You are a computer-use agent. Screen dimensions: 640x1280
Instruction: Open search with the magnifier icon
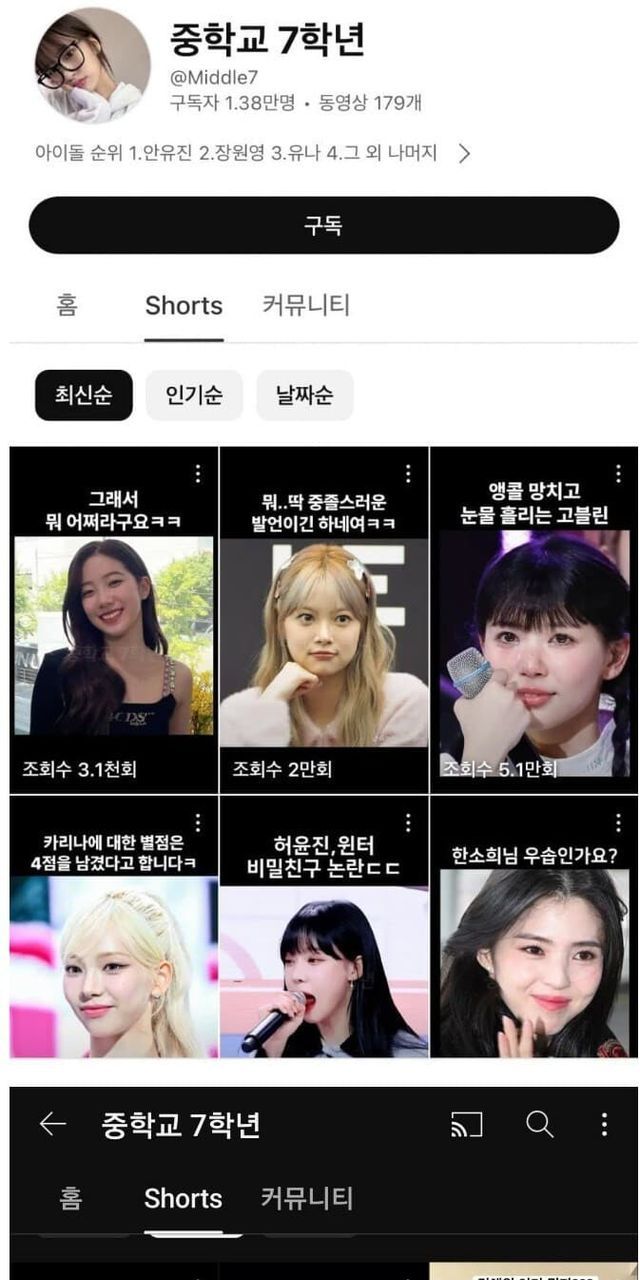tap(540, 1125)
